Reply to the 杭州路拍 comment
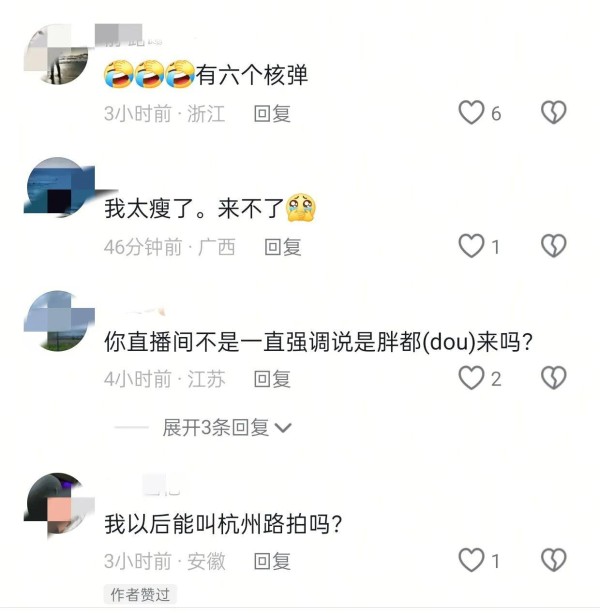The height and width of the screenshot is (613, 600). pos(272,561)
